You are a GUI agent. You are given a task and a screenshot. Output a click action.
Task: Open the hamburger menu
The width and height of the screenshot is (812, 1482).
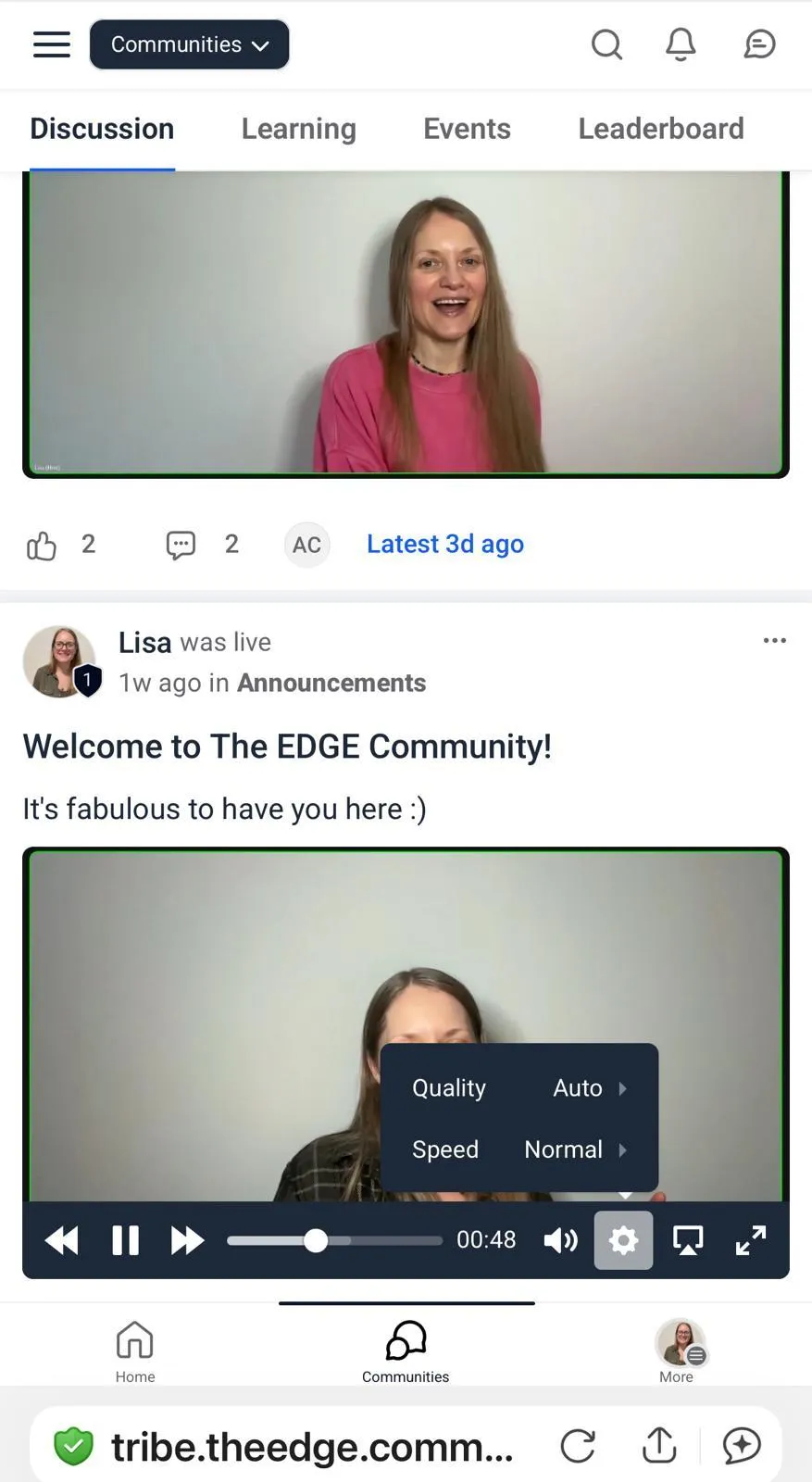point(52,44)
